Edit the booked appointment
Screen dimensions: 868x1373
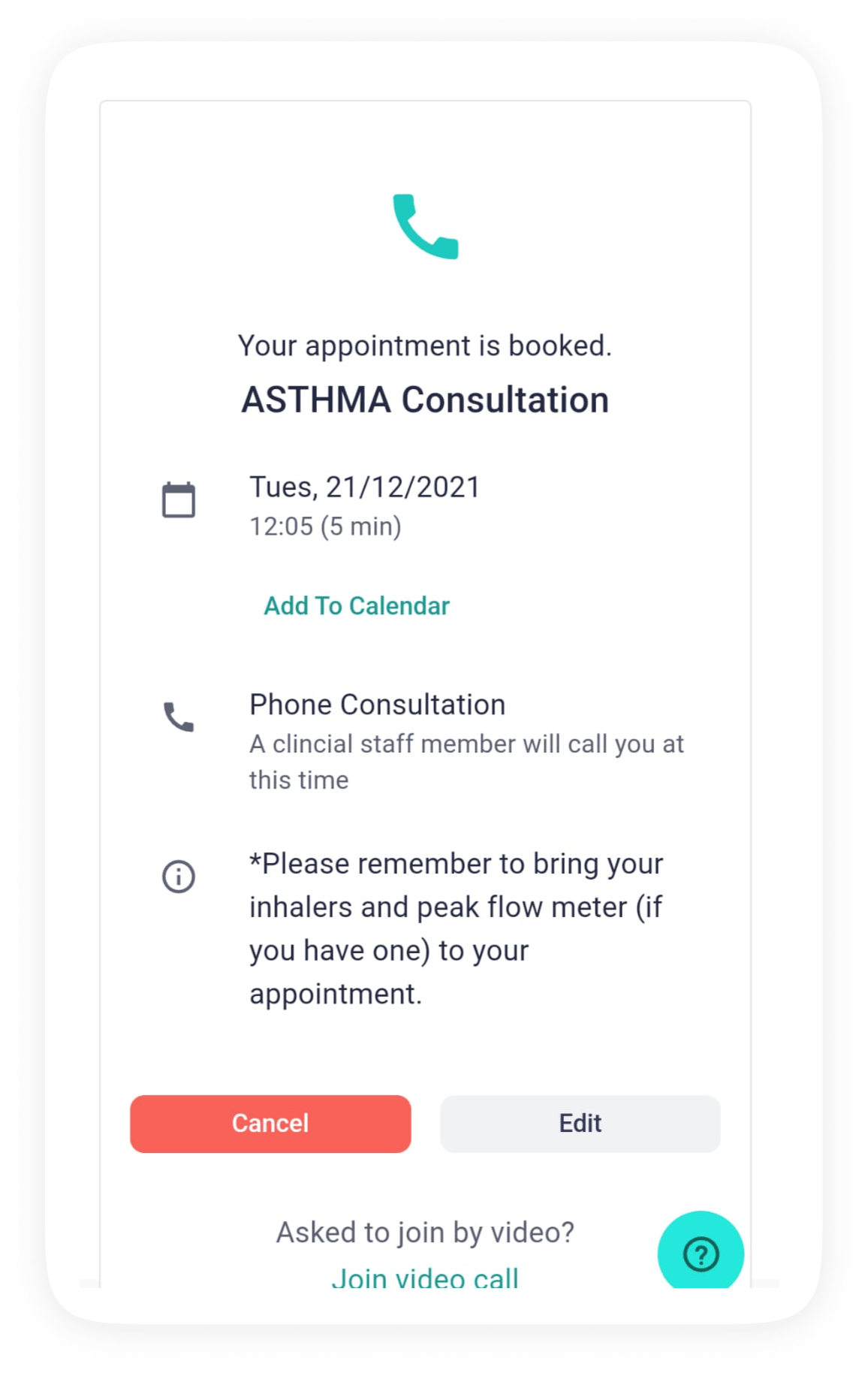pyautogui.click(x=580, y=1123)
